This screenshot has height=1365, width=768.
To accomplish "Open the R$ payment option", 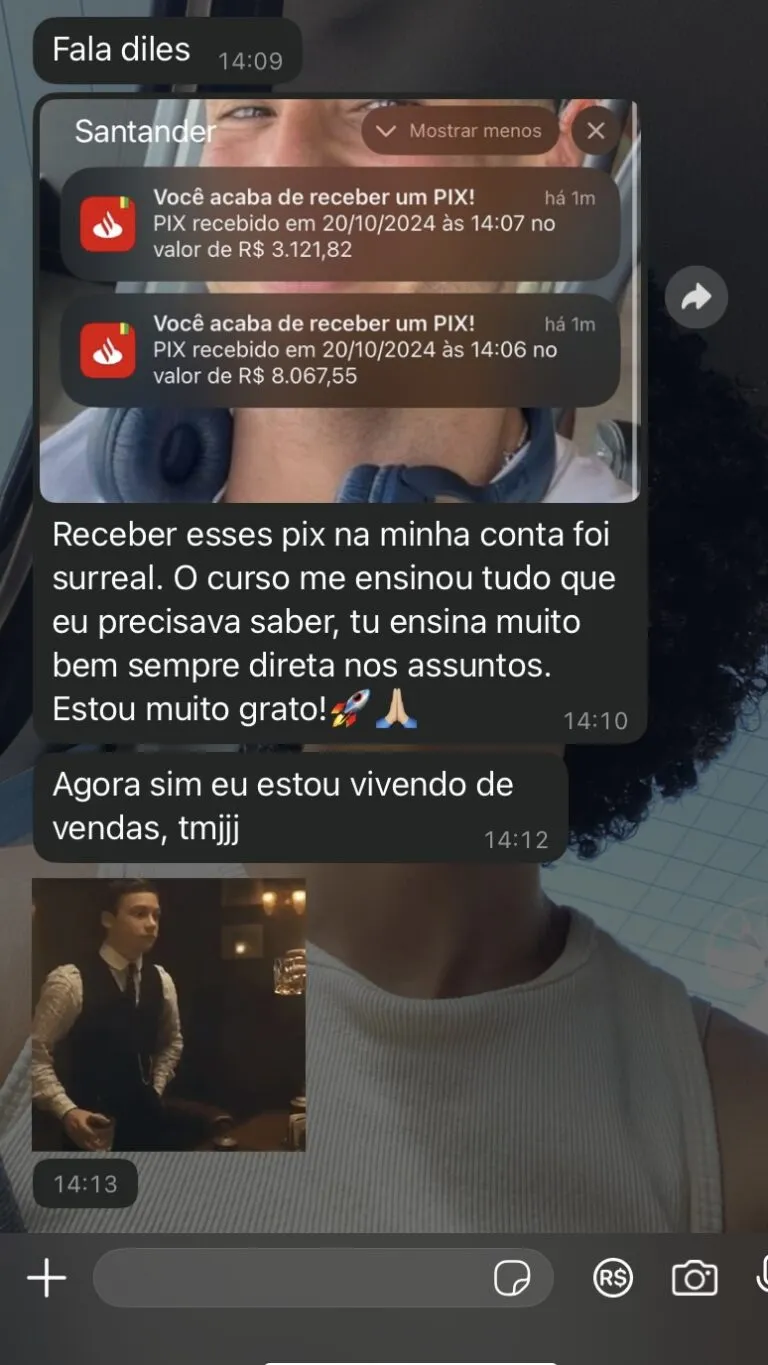I will click(x=612, y=1278).
